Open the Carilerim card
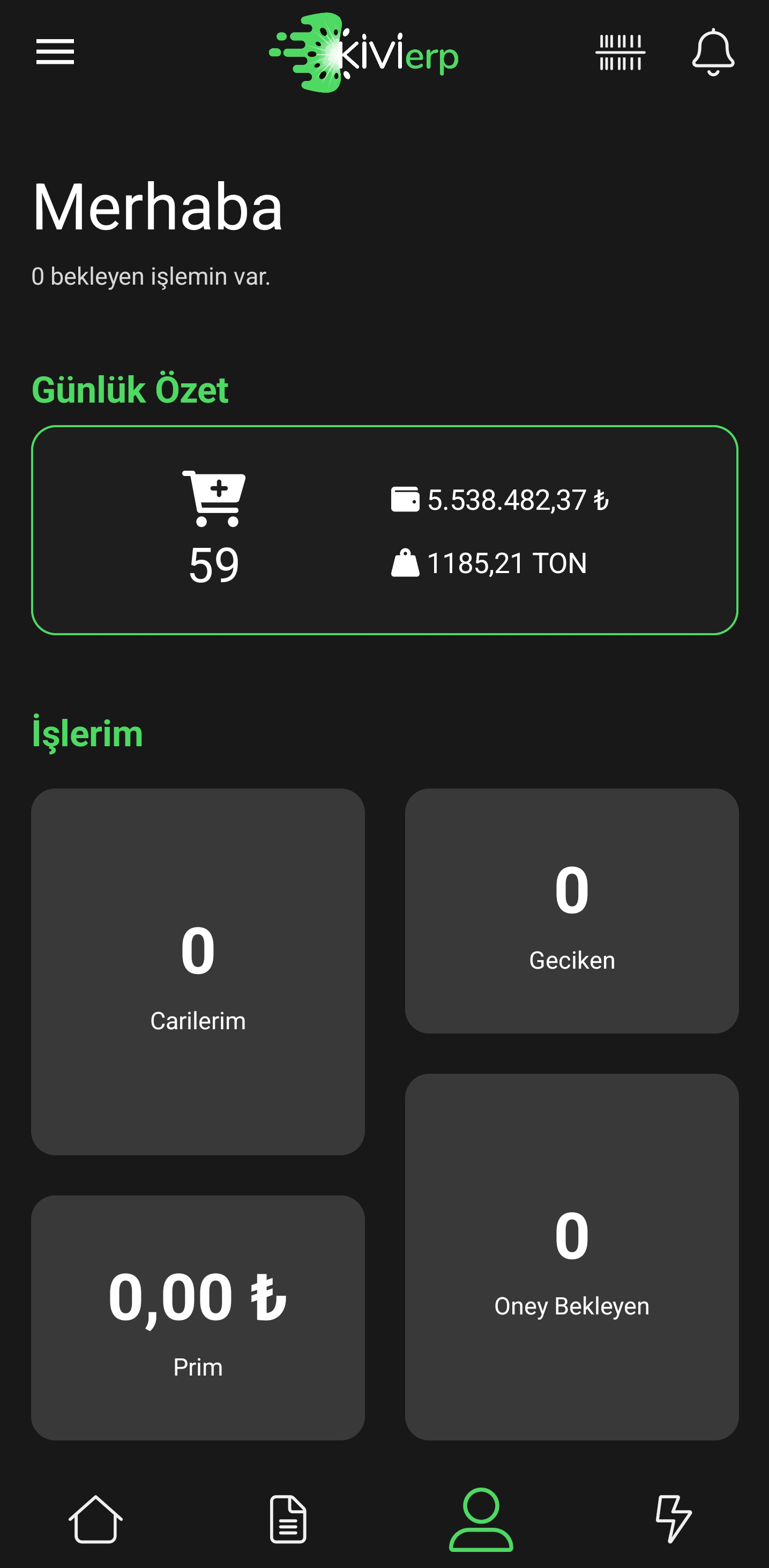This screenshot has width=769, height=1568. 198,971
